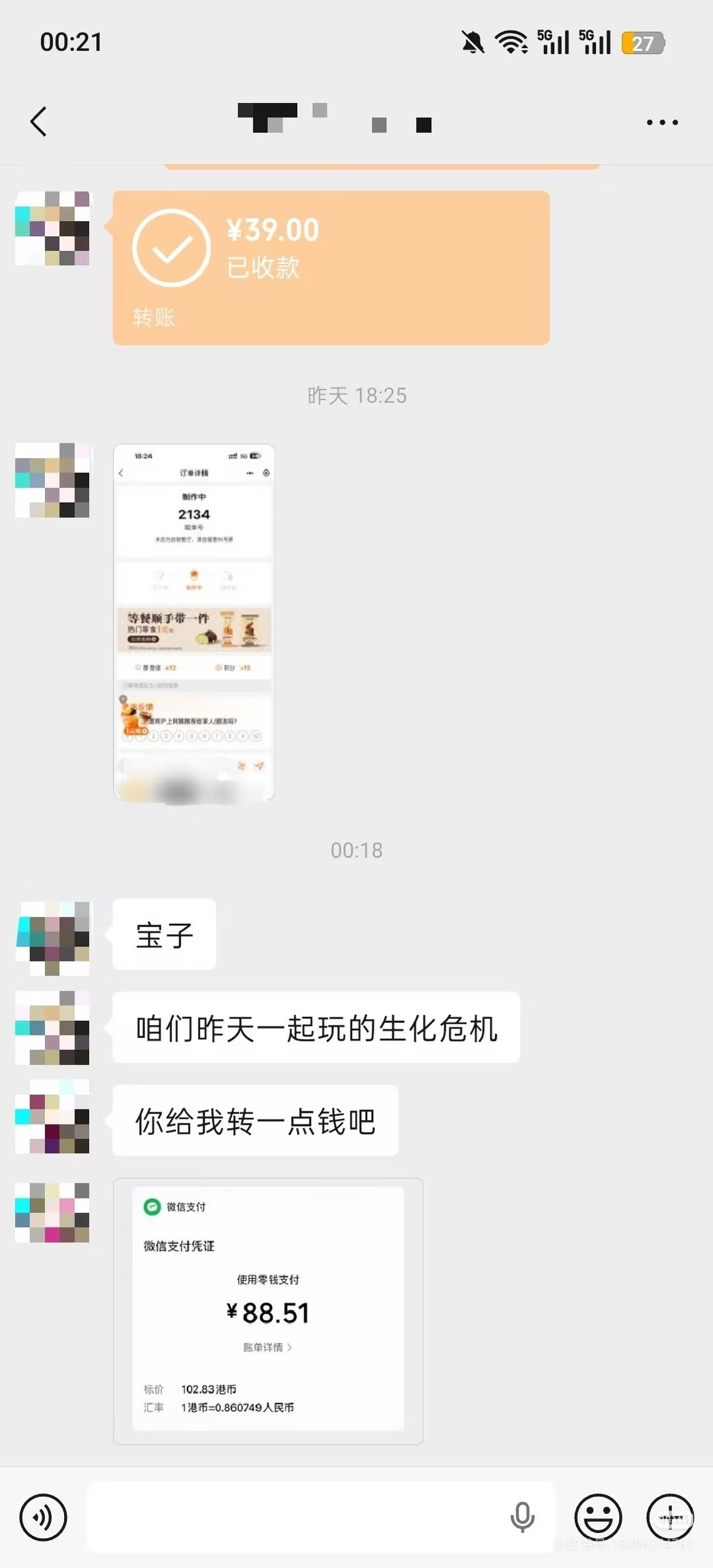Open the emoji sticker panel

click(598, 1517)
